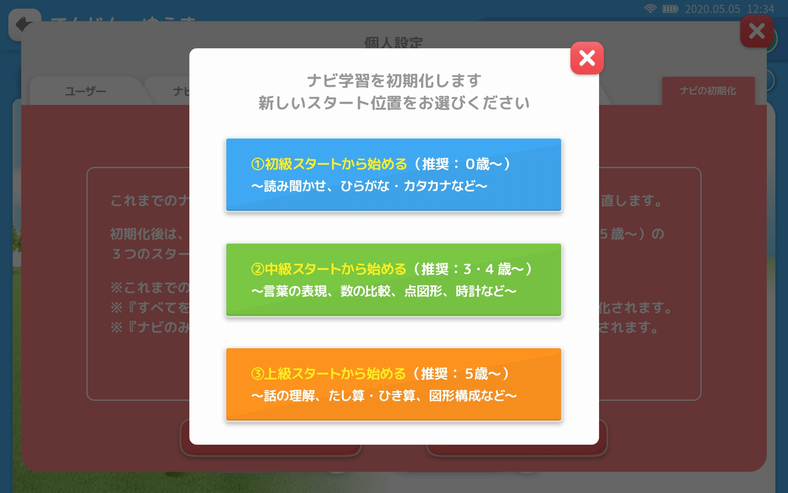Image resolution: width=788 pixels, height=493 pixels.
Task: Start from 上級スタートから始める
Action: tap(393, 384)
